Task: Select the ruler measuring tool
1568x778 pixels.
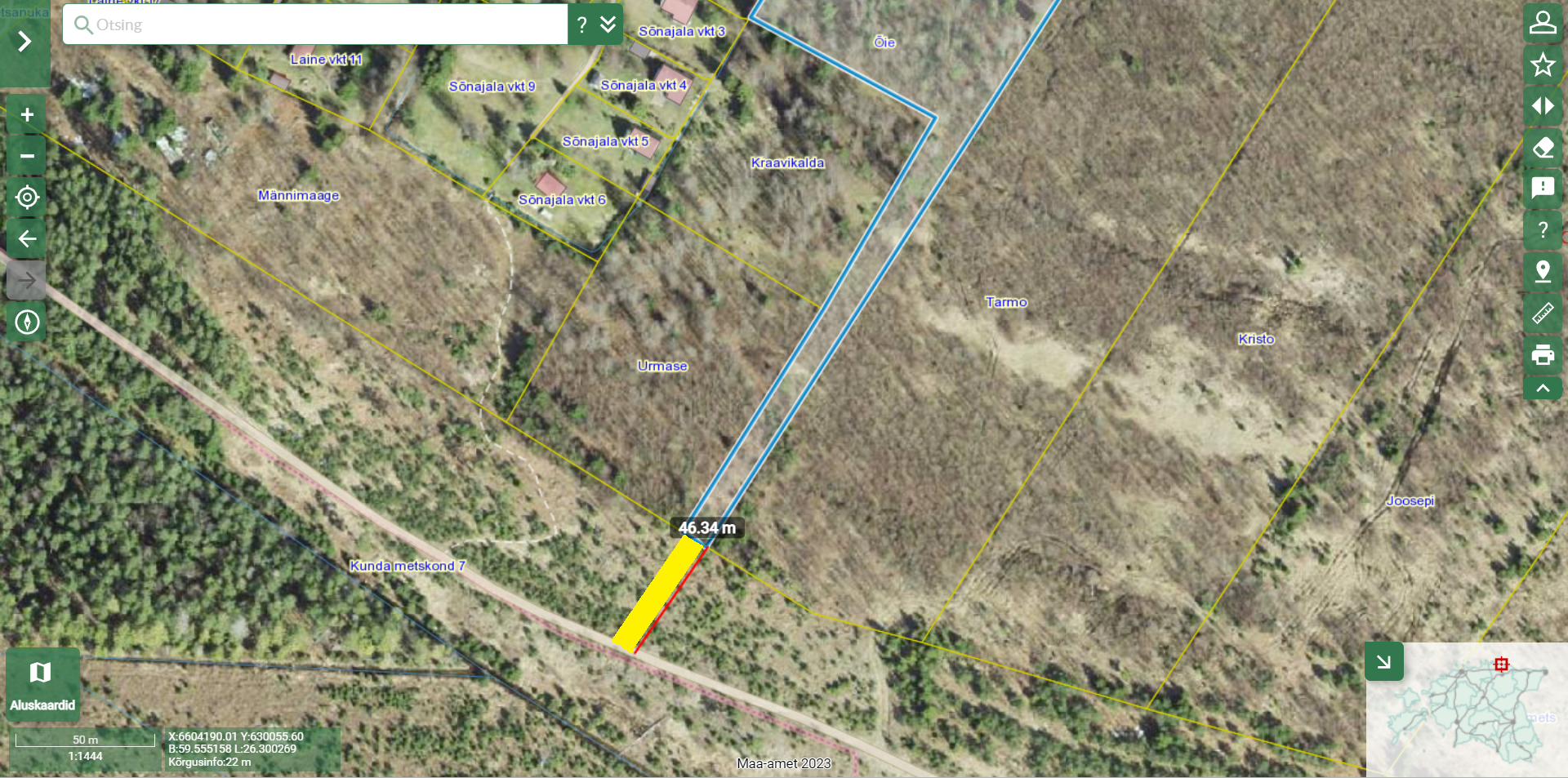Action: coord(1543,313)
